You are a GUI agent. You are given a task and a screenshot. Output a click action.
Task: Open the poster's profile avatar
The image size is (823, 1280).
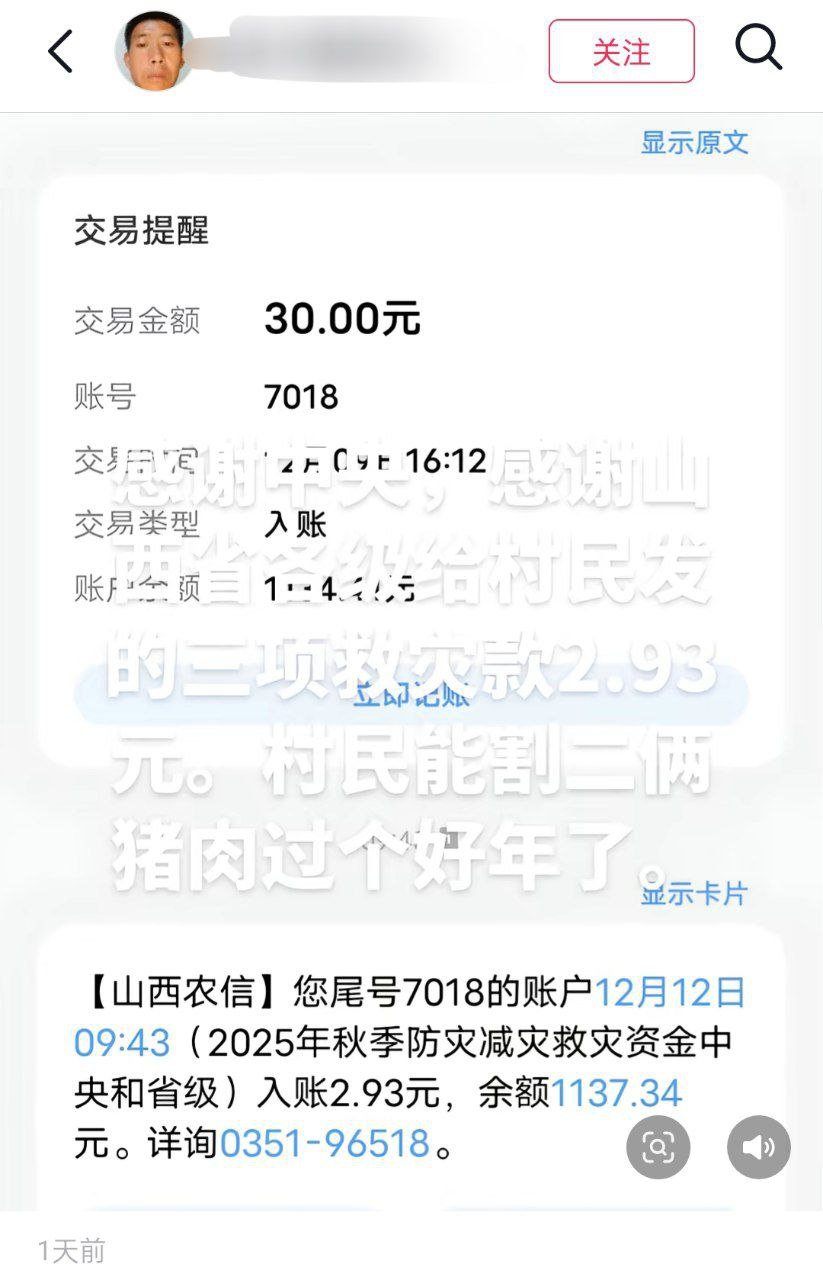point(155,51)
